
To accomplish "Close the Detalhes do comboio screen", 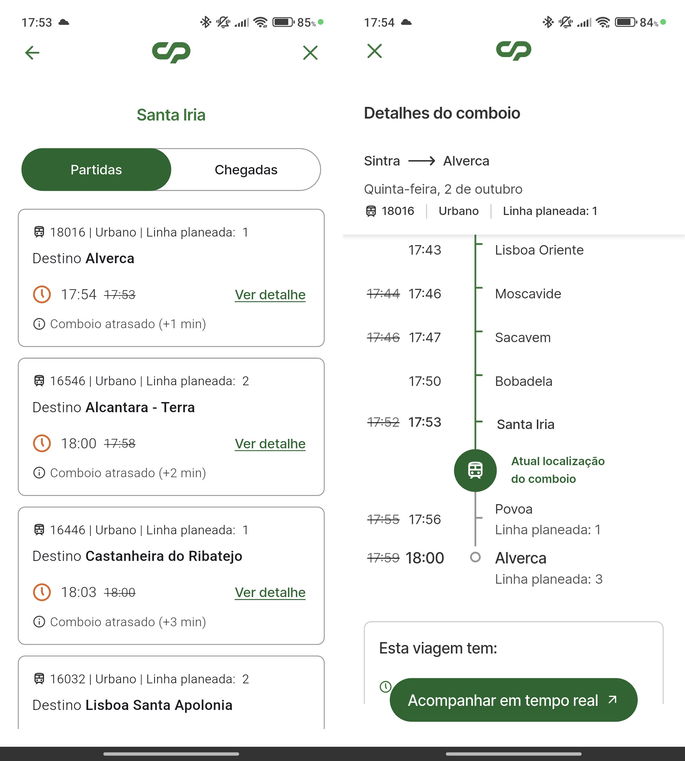I will [375, 51].
